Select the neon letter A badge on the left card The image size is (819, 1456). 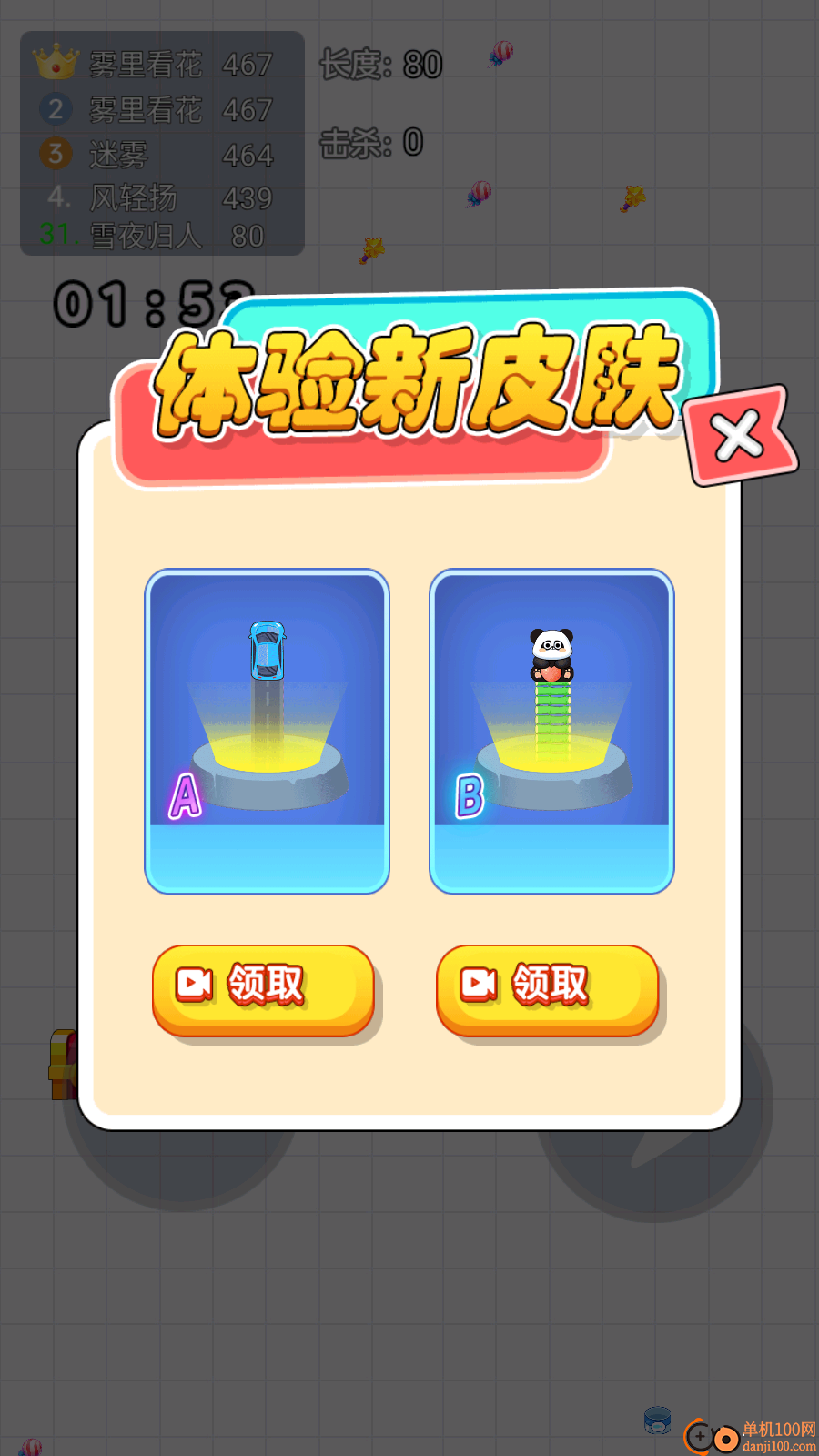point(184,794)
